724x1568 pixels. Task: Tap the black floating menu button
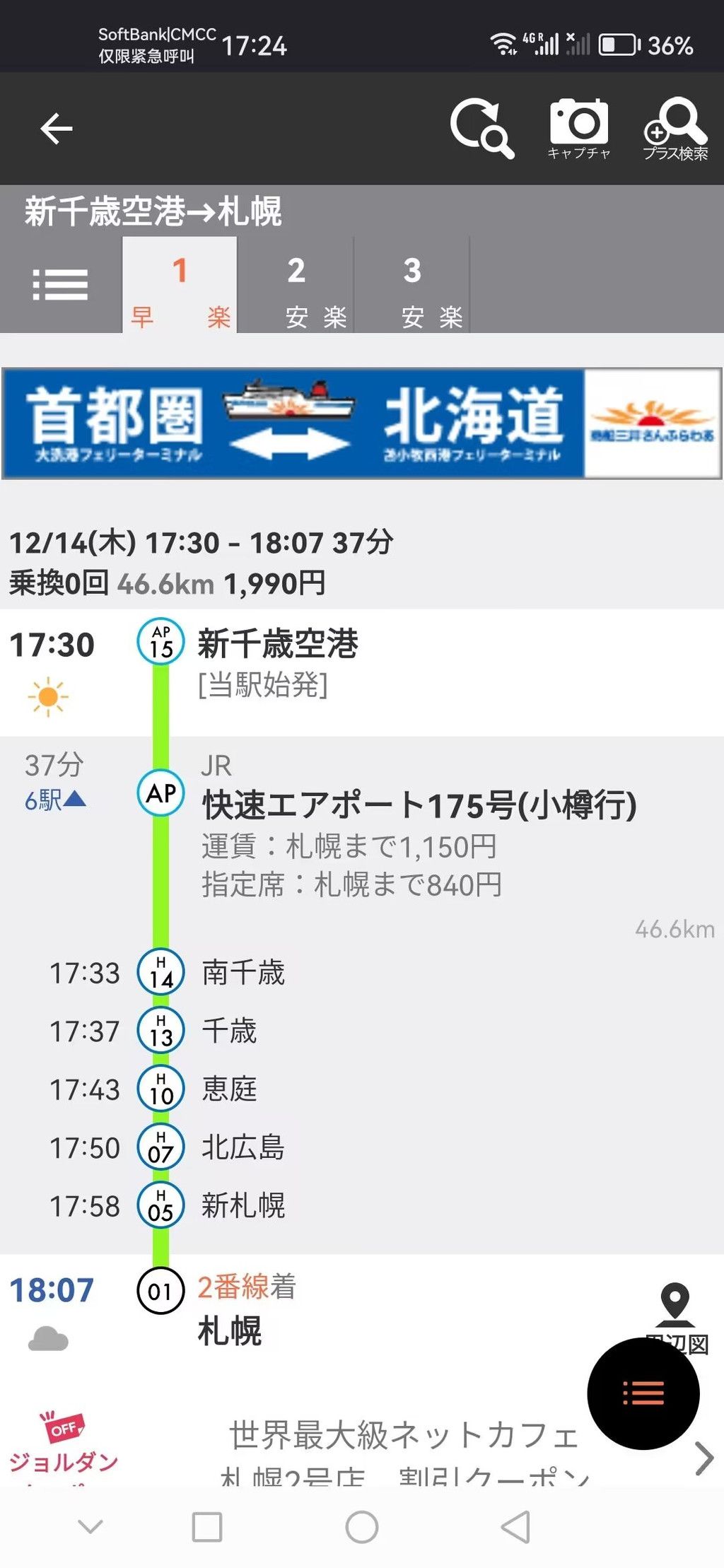point(643,1393)
